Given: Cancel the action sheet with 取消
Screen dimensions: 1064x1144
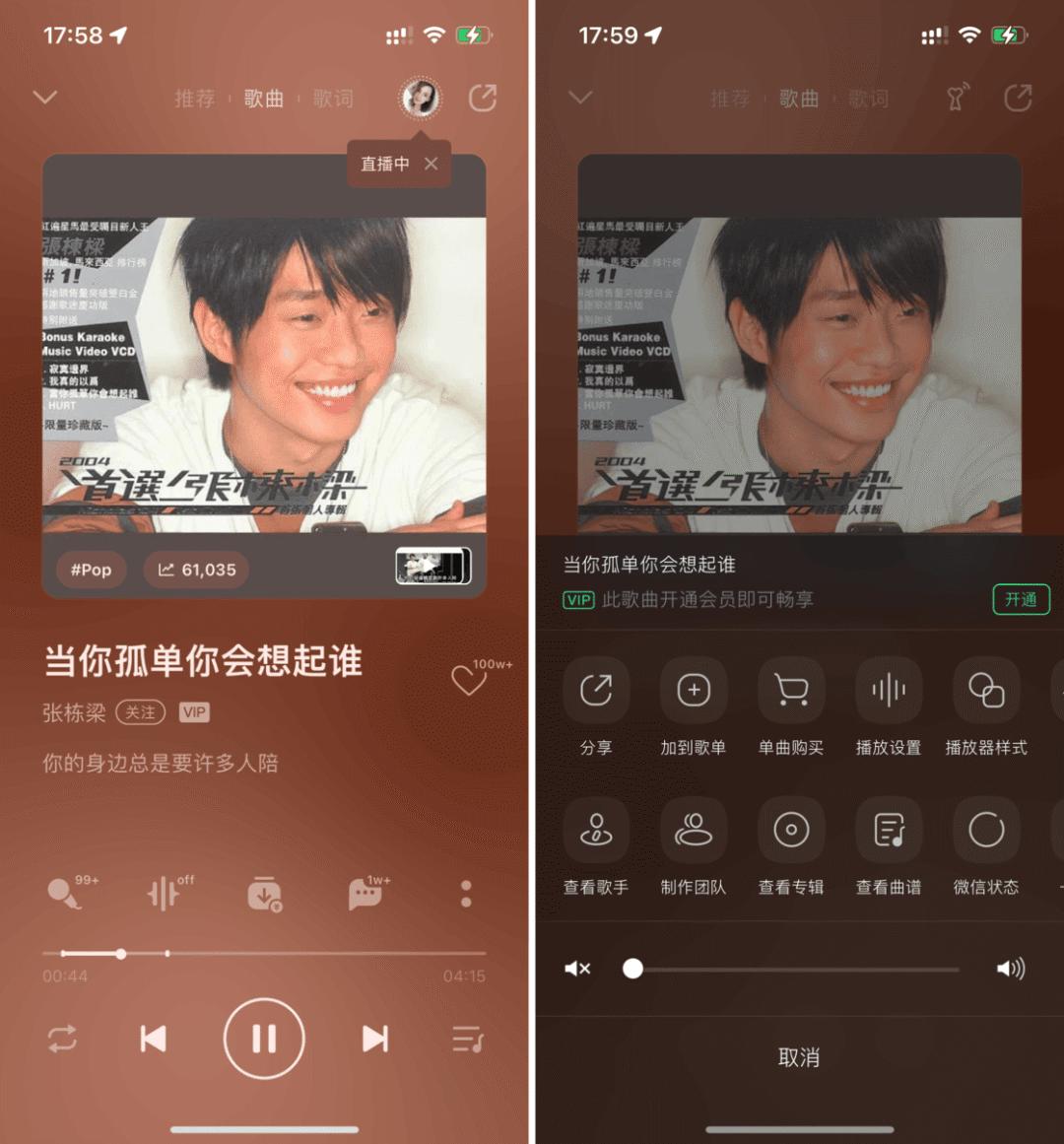Looking at the screenshot, I should click(799, 1058).
